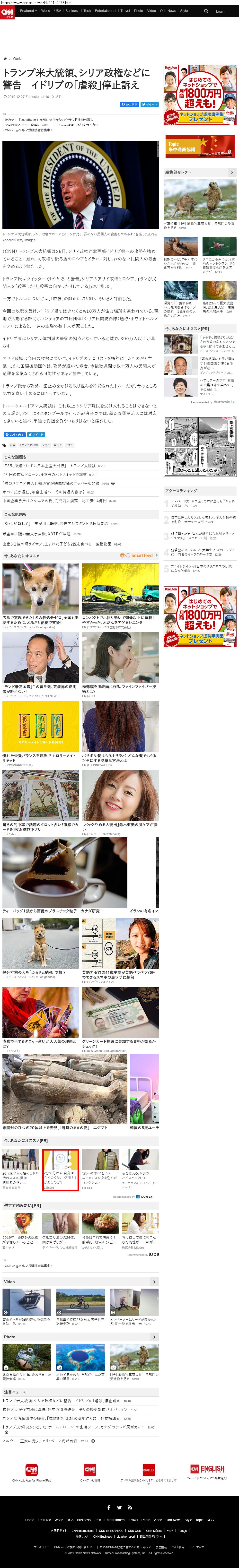The width and height of the screenshot is (239, 1568).
Task: Open the Login link
Action: pos(220,11)
